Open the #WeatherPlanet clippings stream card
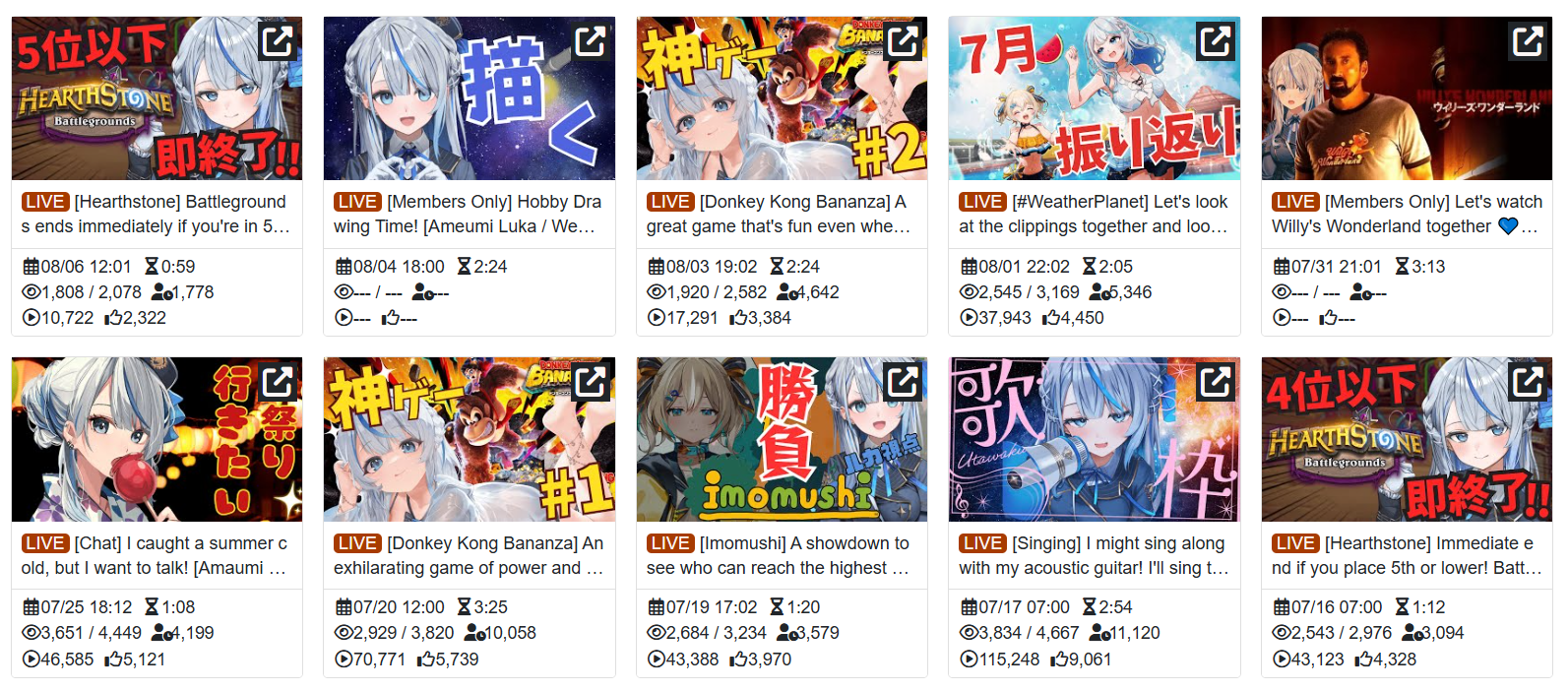1568x691 pixels. pos(1094,214)
